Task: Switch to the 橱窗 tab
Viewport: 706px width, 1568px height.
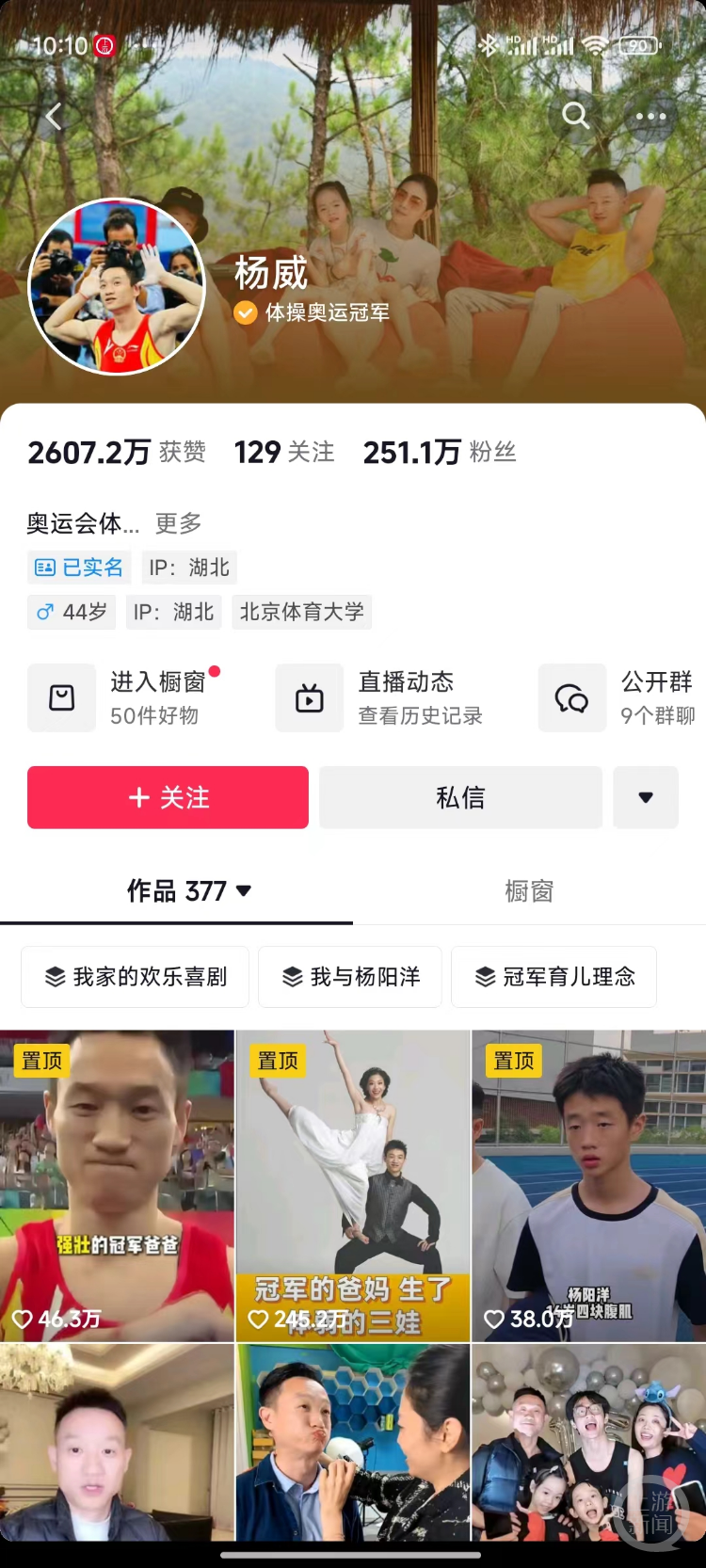Action: tap(529, 890)
